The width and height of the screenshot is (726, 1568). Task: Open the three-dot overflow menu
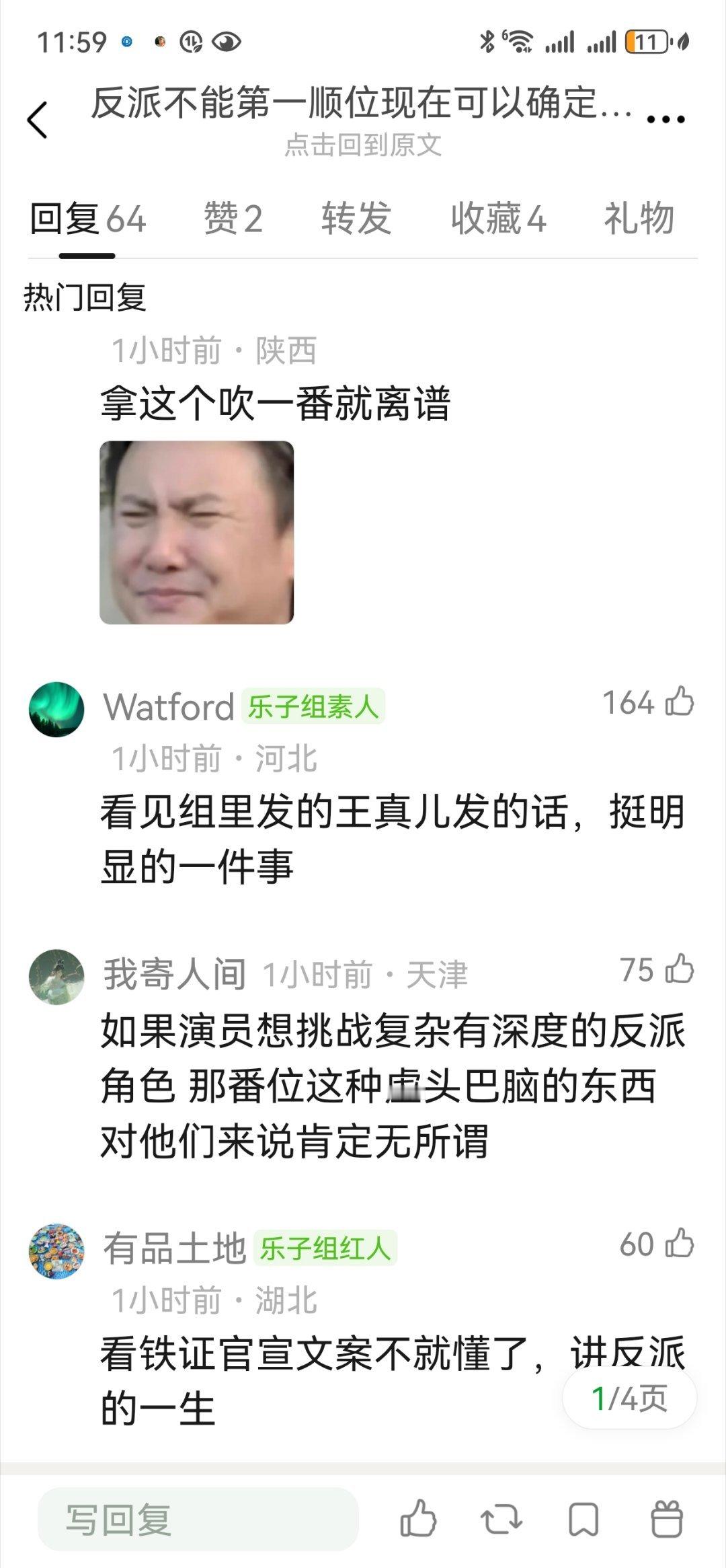click(x=665, y=120)
